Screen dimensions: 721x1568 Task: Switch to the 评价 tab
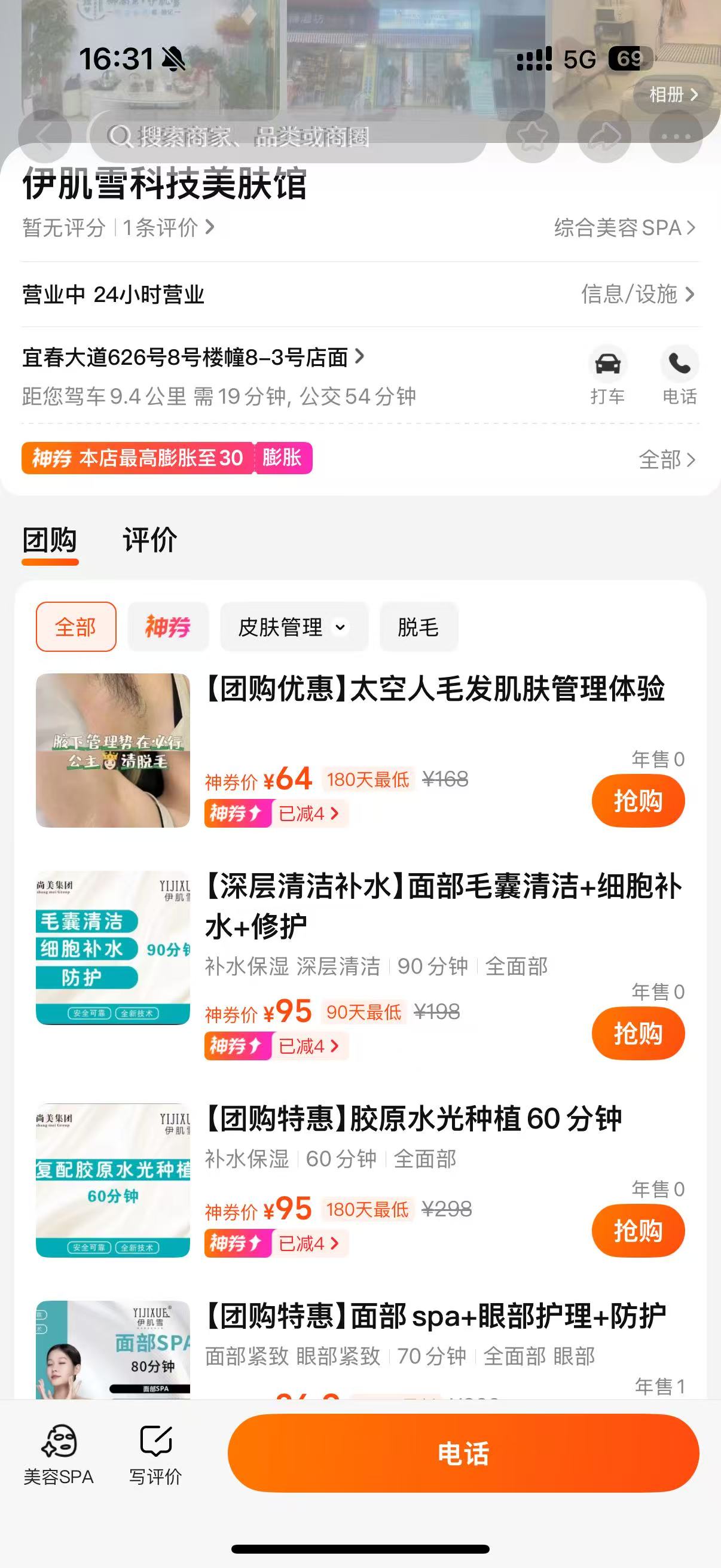149,541
